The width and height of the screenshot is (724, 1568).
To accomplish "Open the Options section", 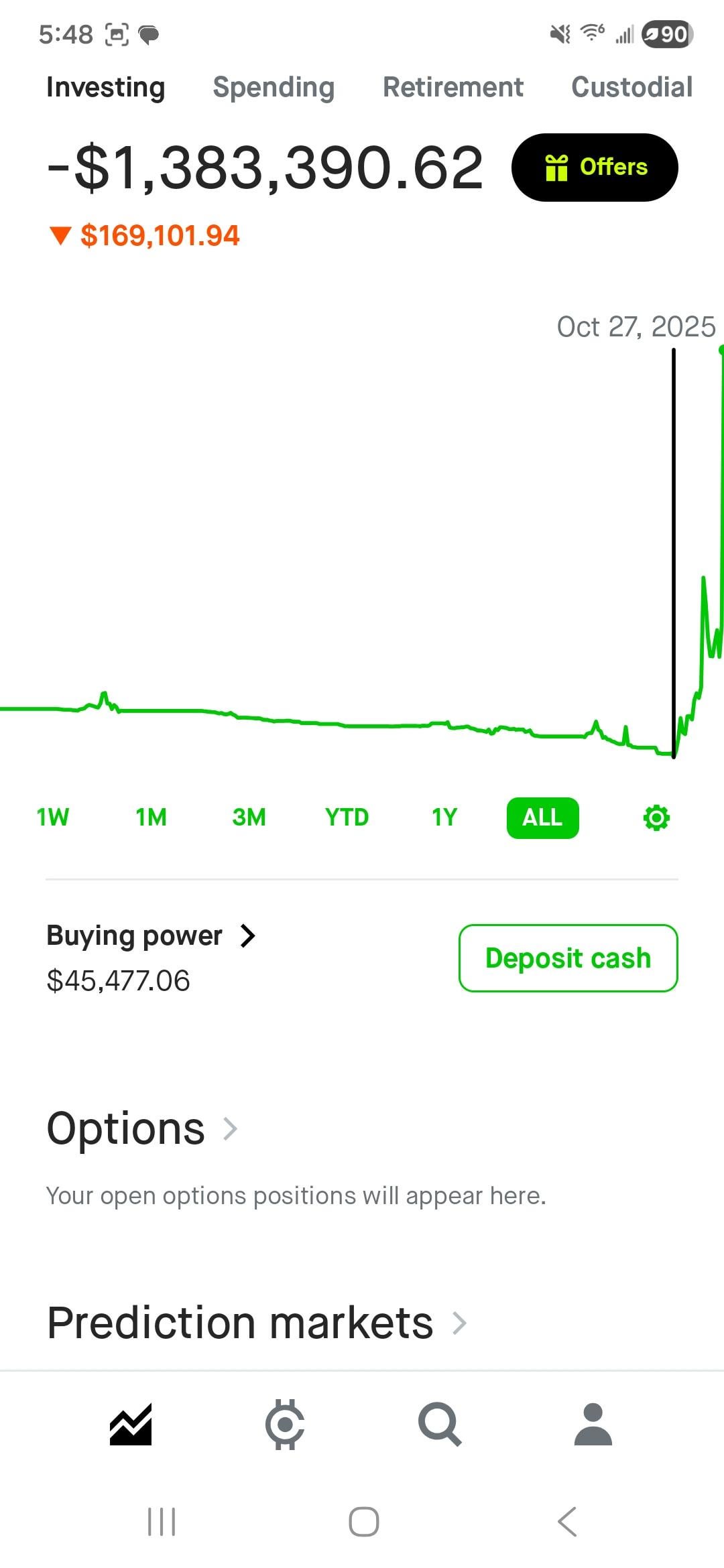I will tap(141, 1128).
